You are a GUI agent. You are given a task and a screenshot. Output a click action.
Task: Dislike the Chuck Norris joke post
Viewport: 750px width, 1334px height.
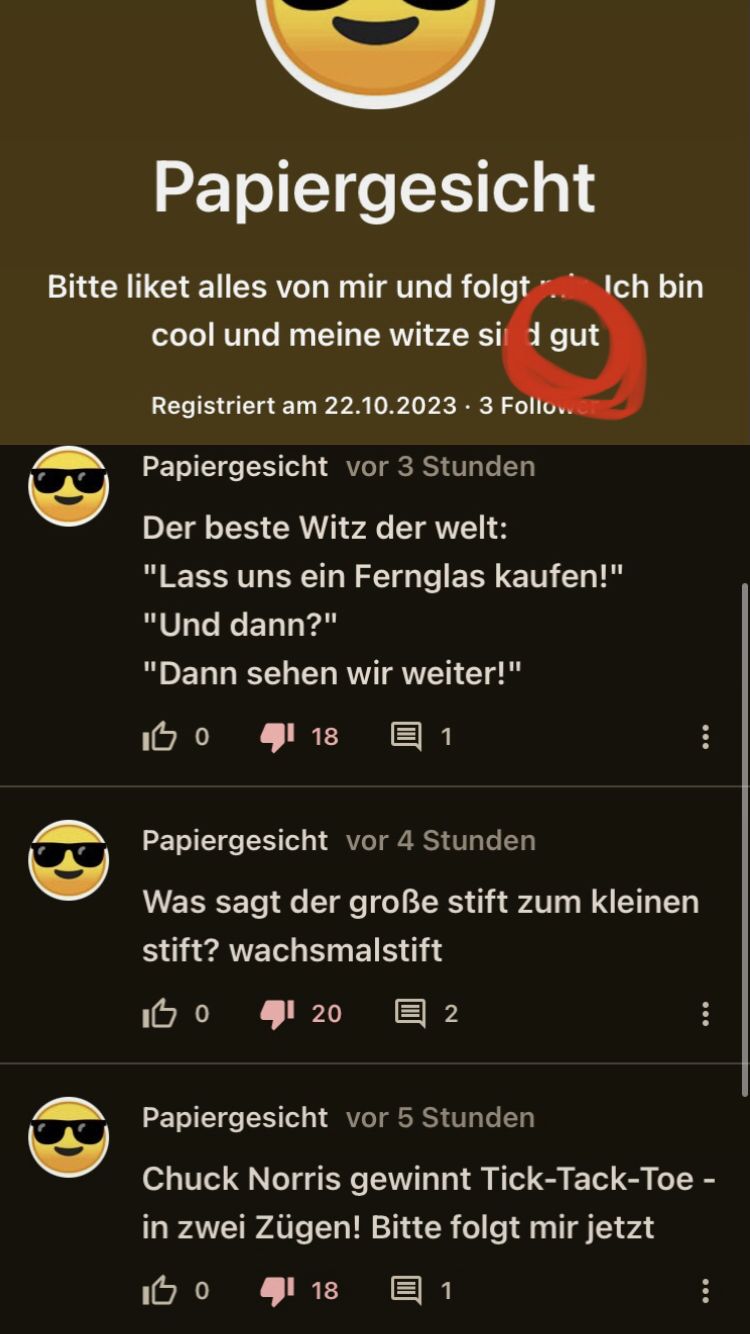[277, 1291]
